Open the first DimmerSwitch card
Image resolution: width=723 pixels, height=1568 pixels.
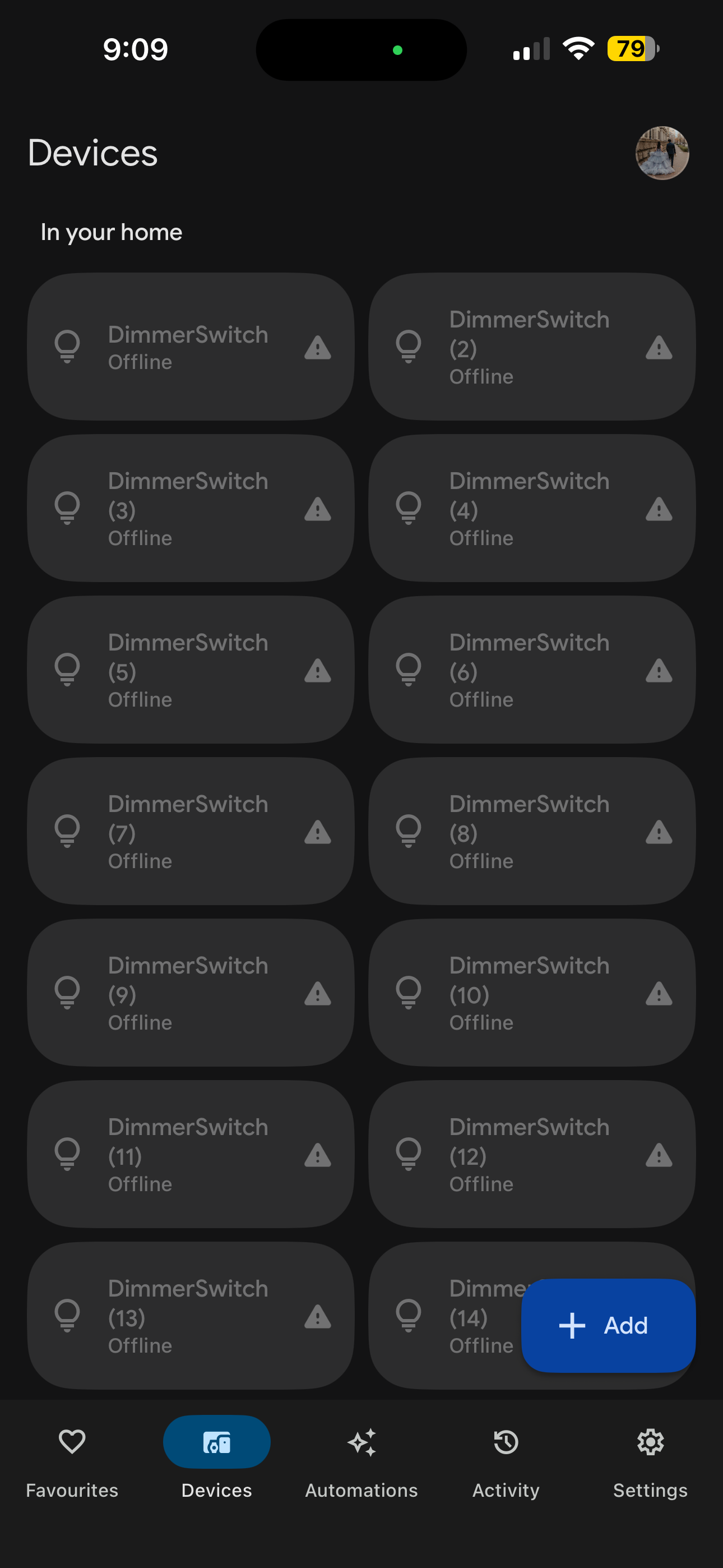click(191, 347)
